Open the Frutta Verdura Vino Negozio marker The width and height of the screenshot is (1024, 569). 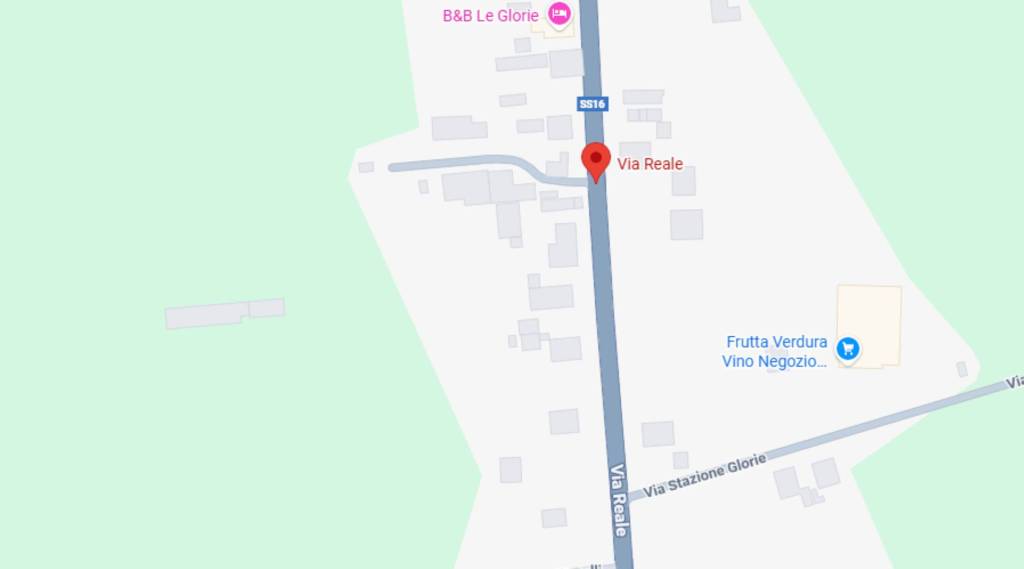(848, 348)
